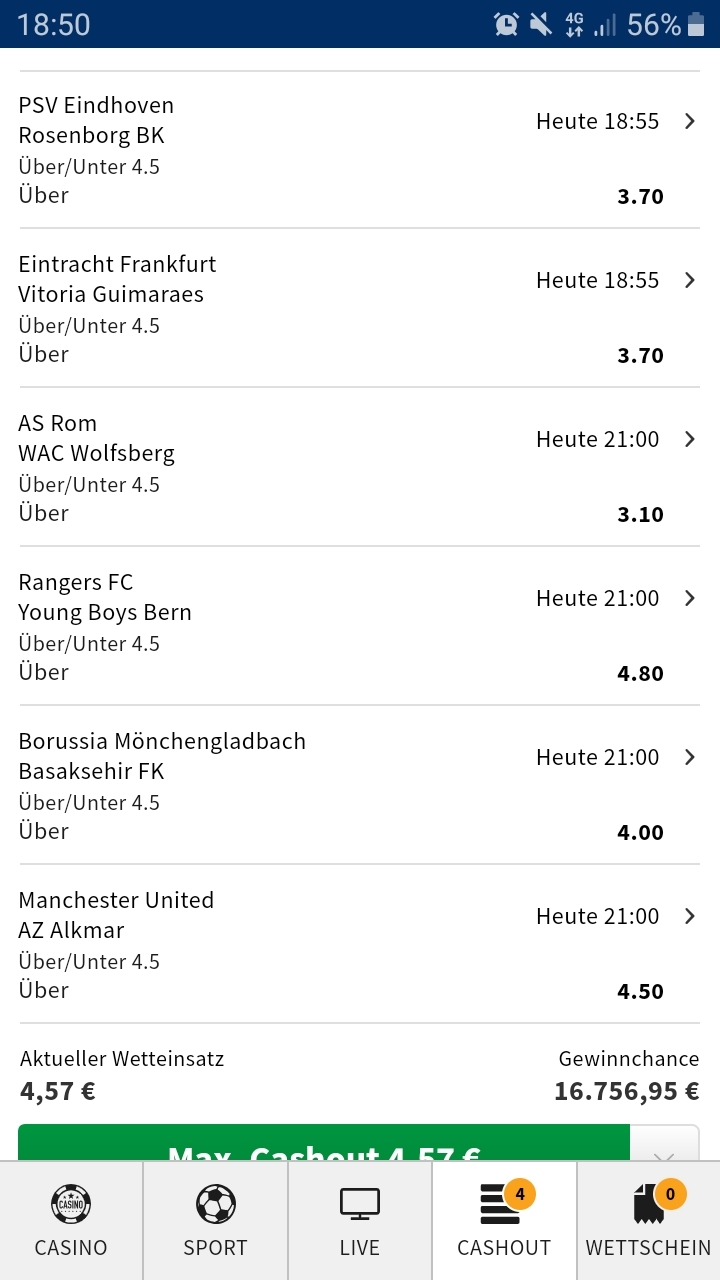This screenshot has height=1280, width=720.
Task: Open the Eintracht Frankfurt vs Vitoria Guimaraes match
Action: pyautogui.click(x=359, y=308)
